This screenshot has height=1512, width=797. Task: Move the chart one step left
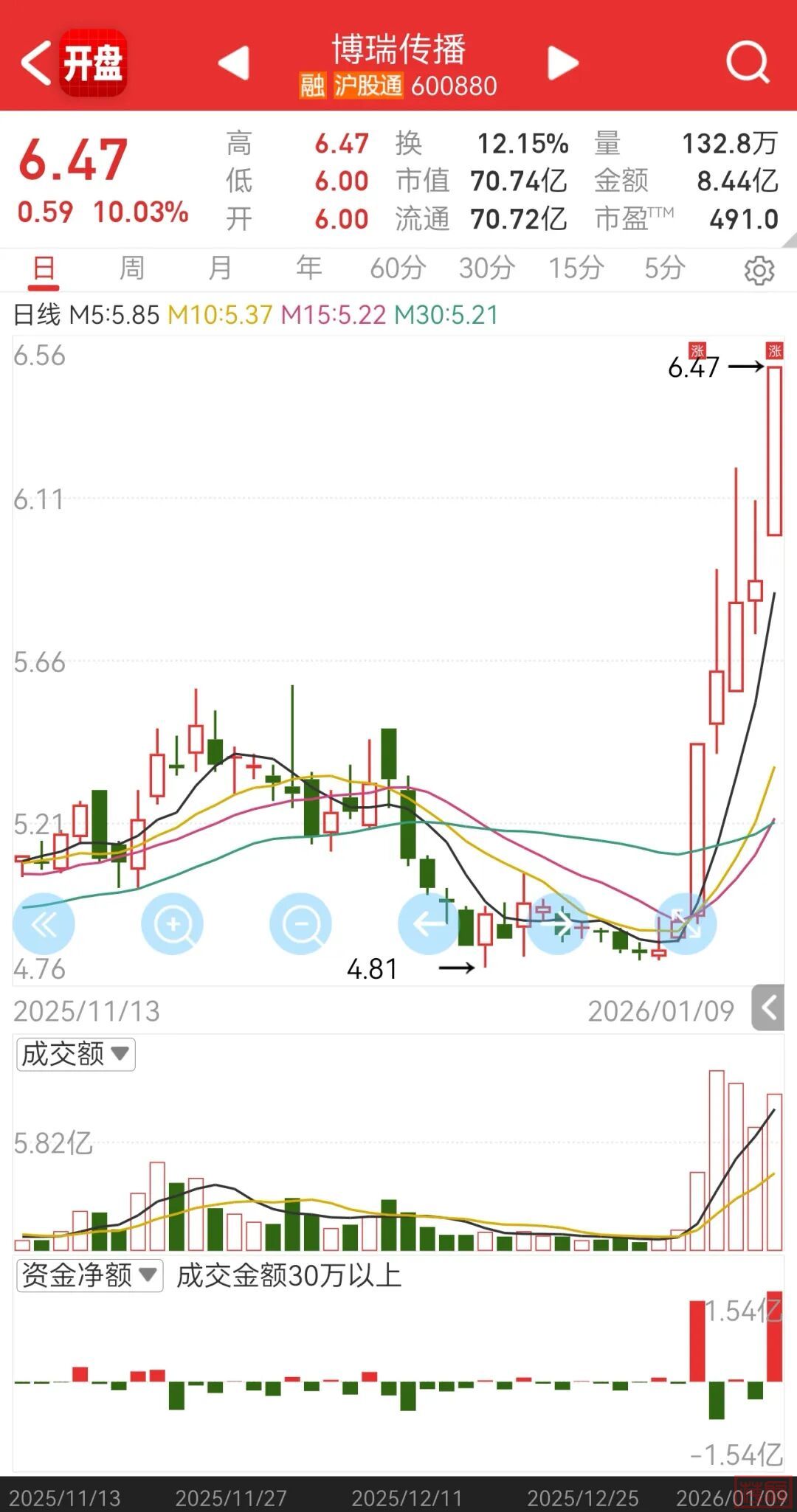click(429, 923)
